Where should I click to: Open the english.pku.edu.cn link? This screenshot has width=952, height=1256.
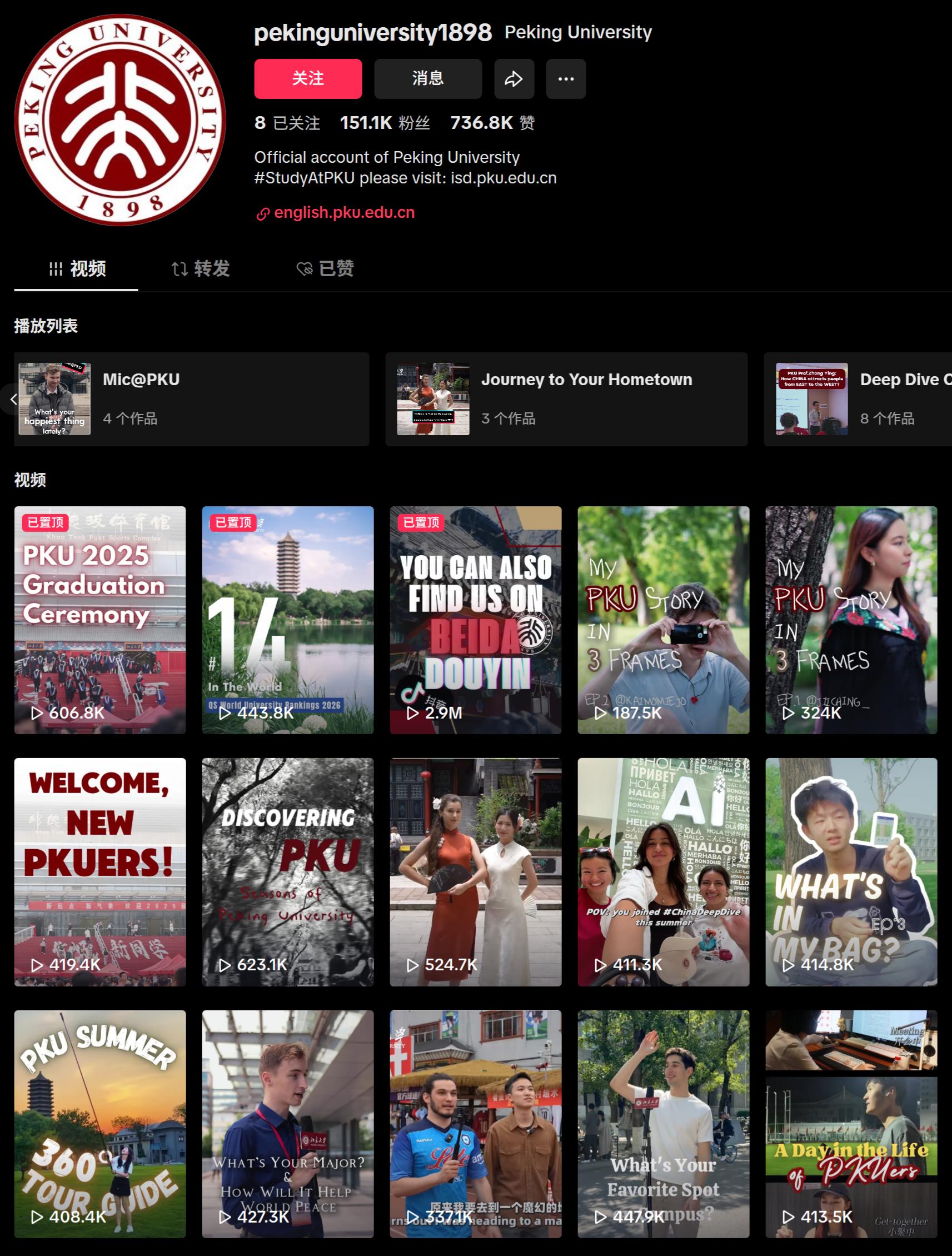point(344,212)
